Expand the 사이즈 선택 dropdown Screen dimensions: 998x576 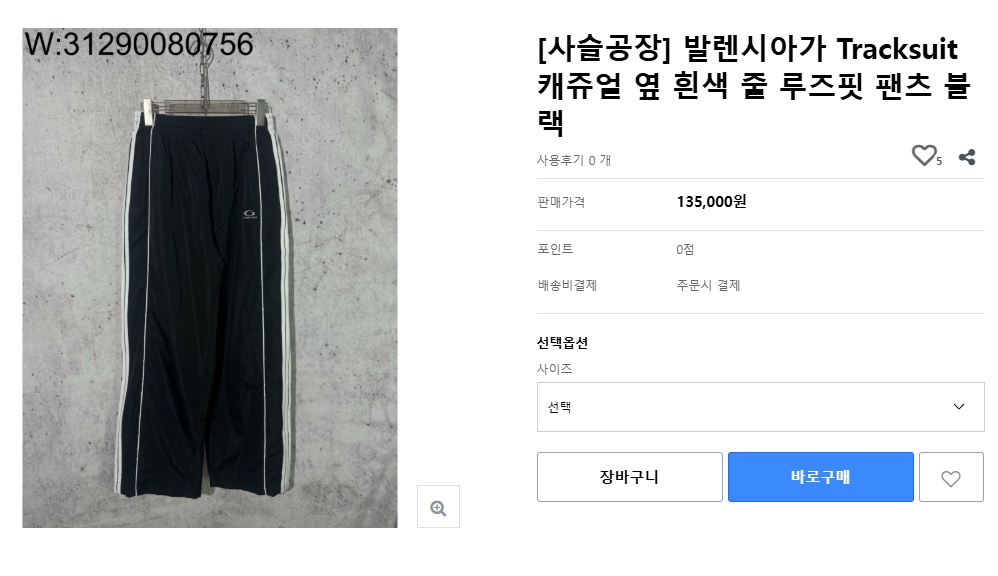tap(760, 407)
